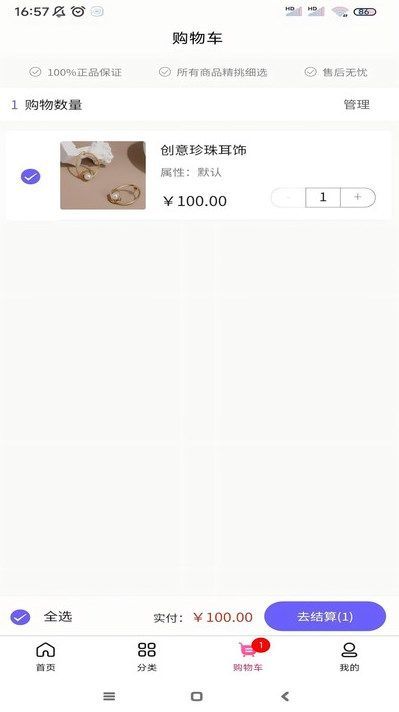Screen dimensions: 399x712
Task: Increase the earring quantity with plus
Action: (x=358, y=197)
